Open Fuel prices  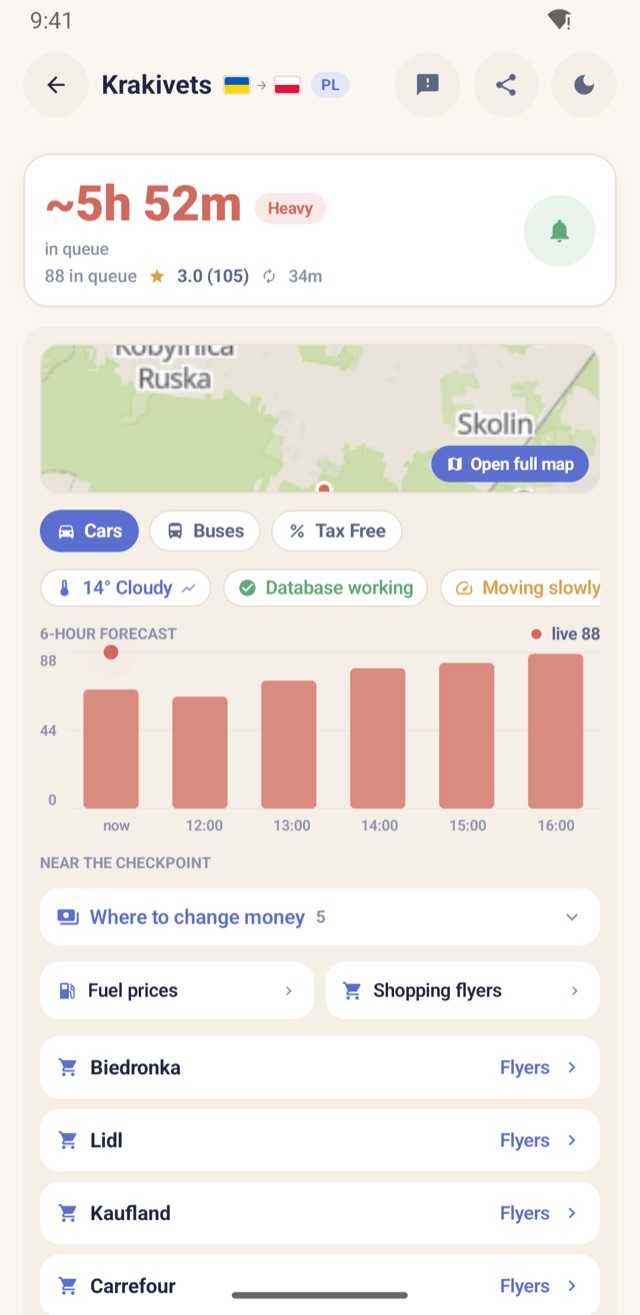pyautogui.click(x=177, y=991)
